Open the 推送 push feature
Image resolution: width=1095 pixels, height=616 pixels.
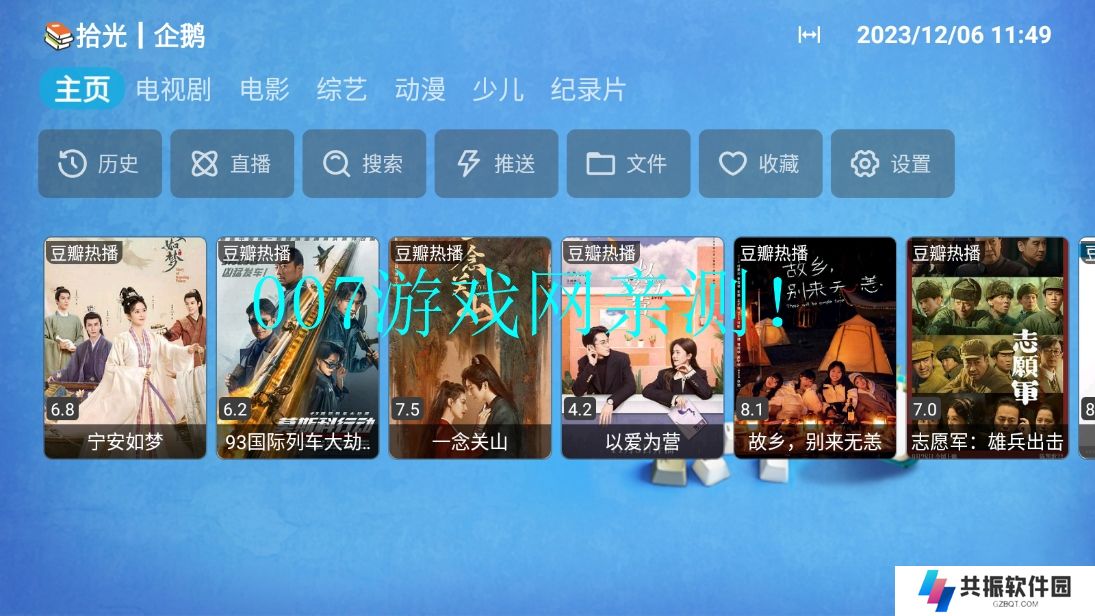[x=496, y=164]
